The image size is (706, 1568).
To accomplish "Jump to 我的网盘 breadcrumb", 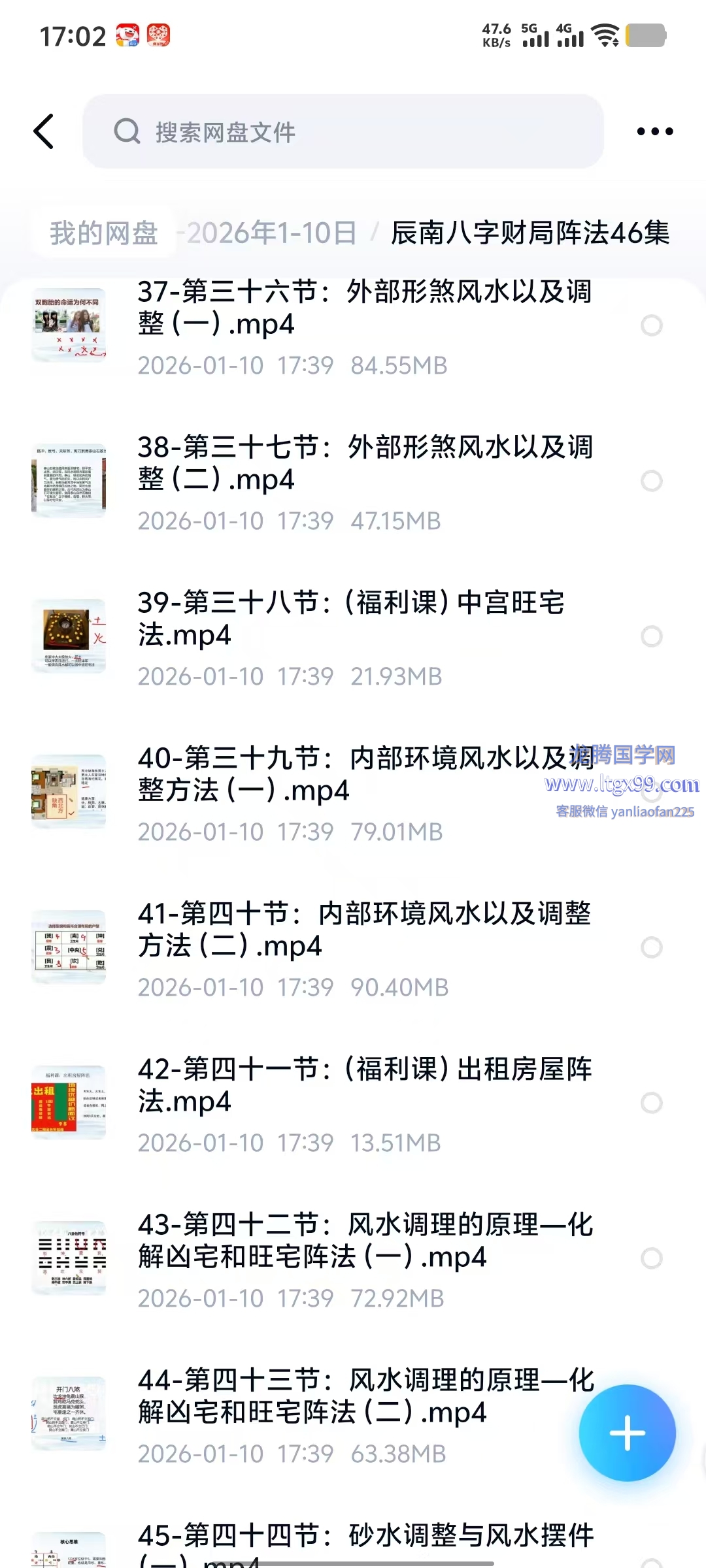I will click(x=104, y=233).
